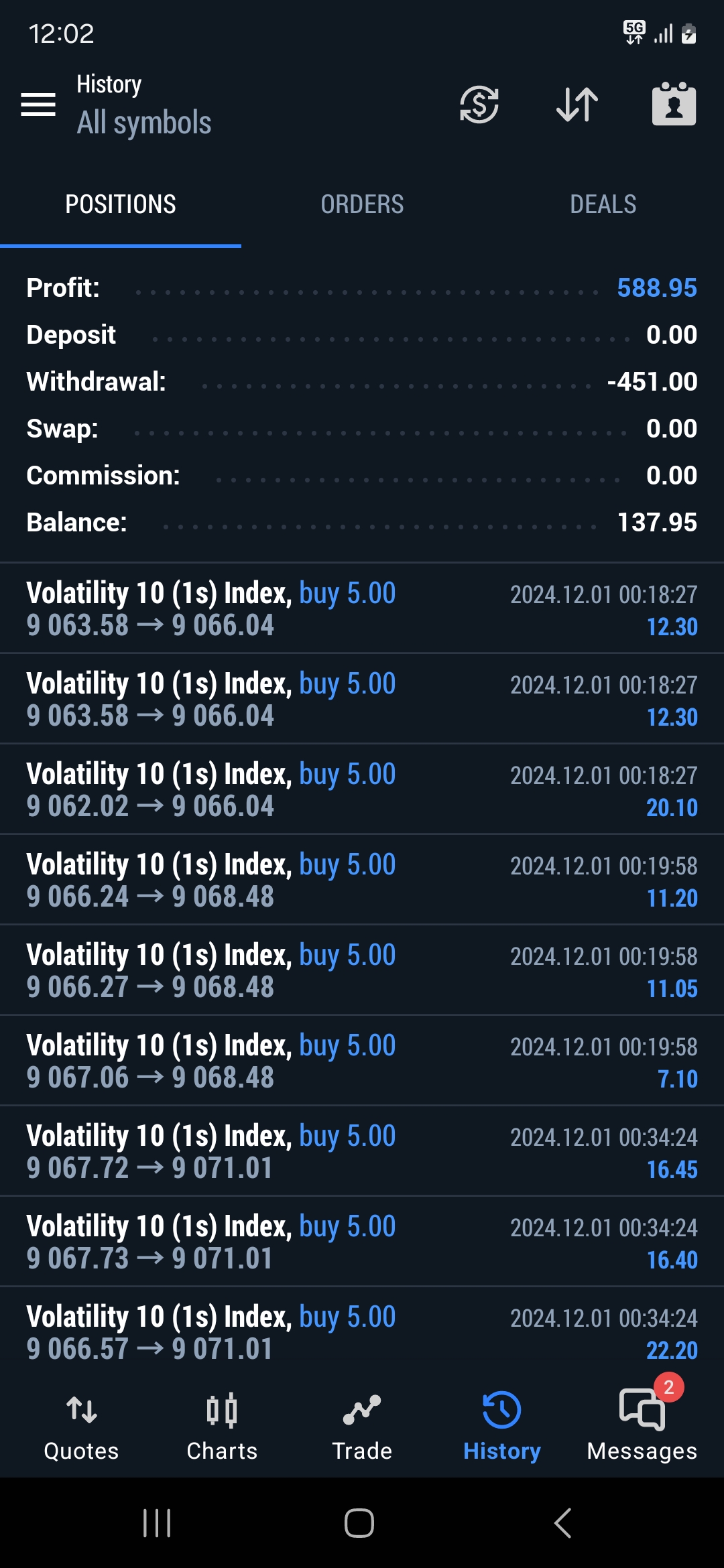Open the sort arrows option

(577, 105)
